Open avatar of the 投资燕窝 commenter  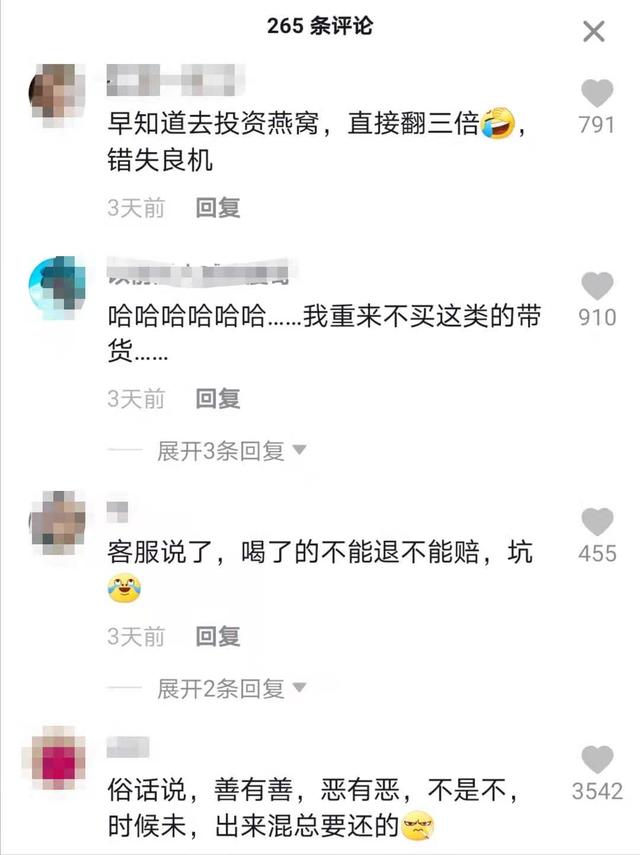(x=58, y=90)
